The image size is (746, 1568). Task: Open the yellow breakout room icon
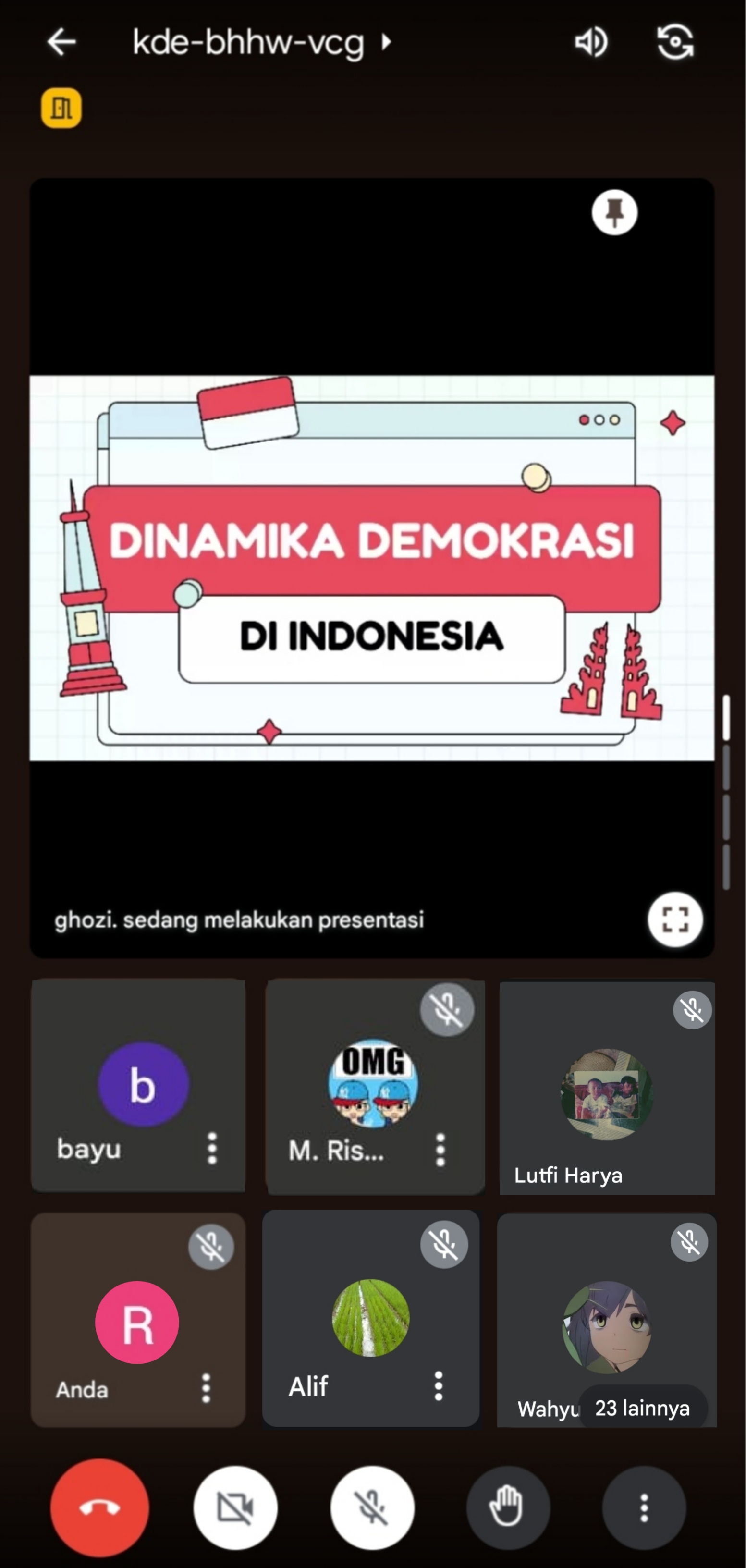61,109
